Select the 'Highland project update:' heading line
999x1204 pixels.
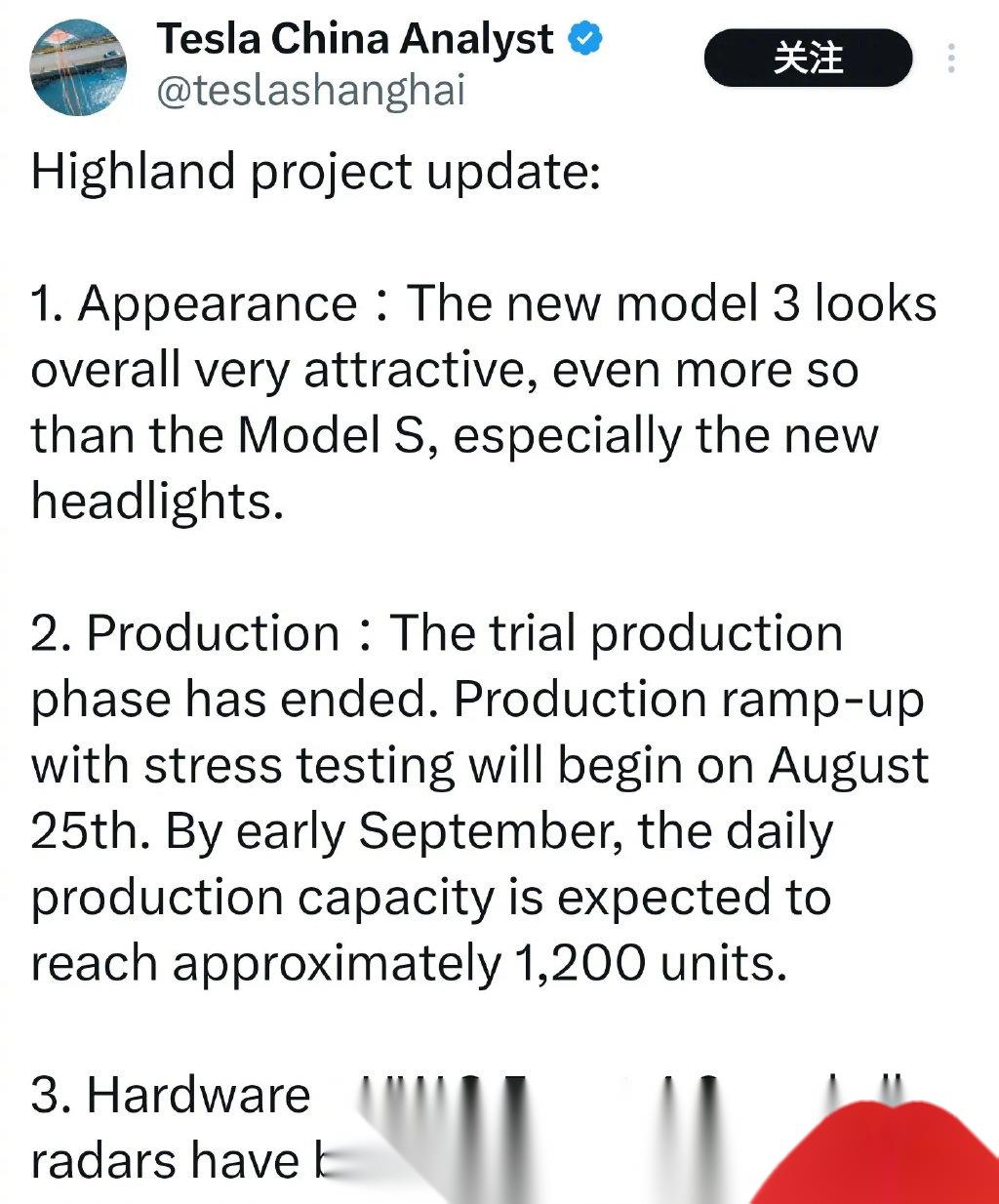tap(319, 170)
